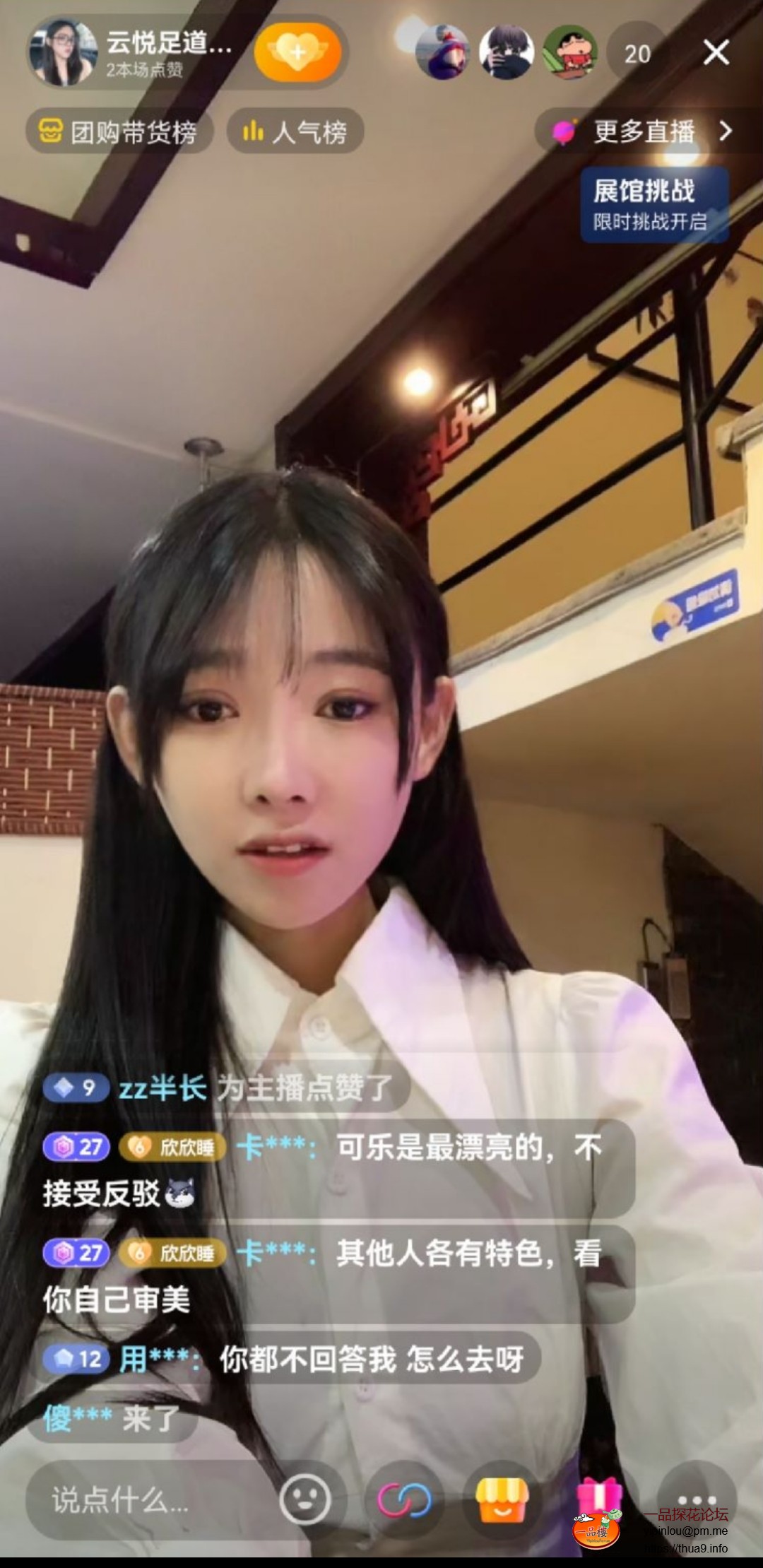Open 更多直播 for more livestreams
763x1568 pixels.
tap(644, 131)
